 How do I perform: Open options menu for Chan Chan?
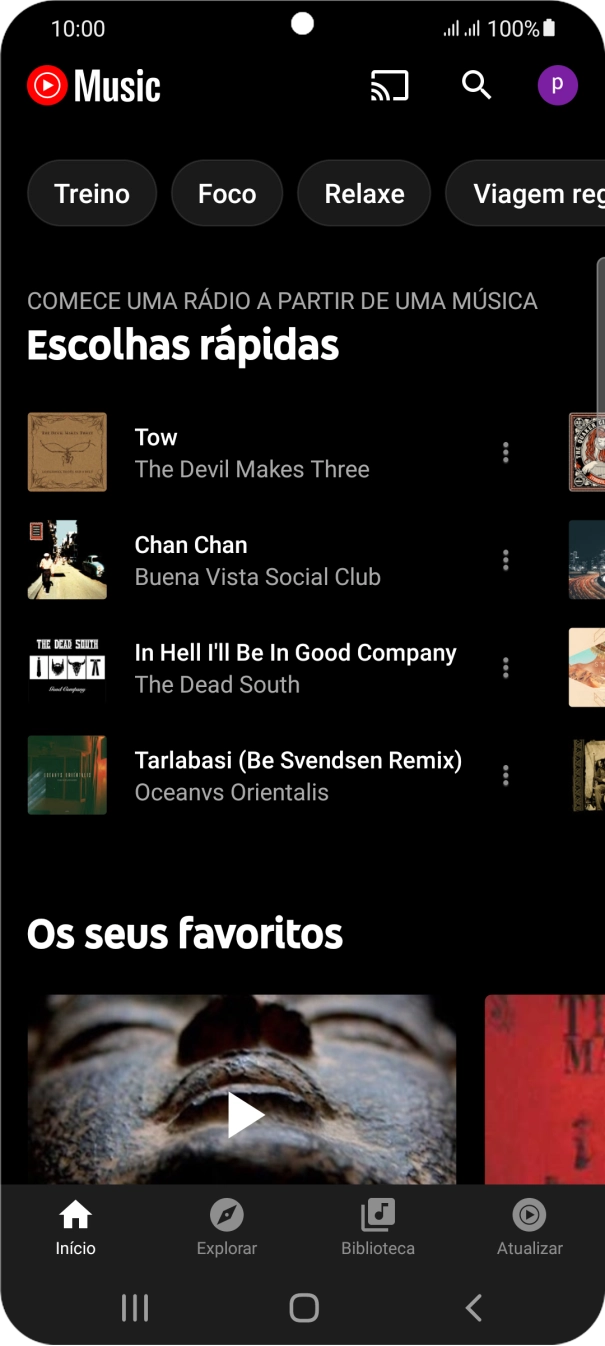[506, 560]
